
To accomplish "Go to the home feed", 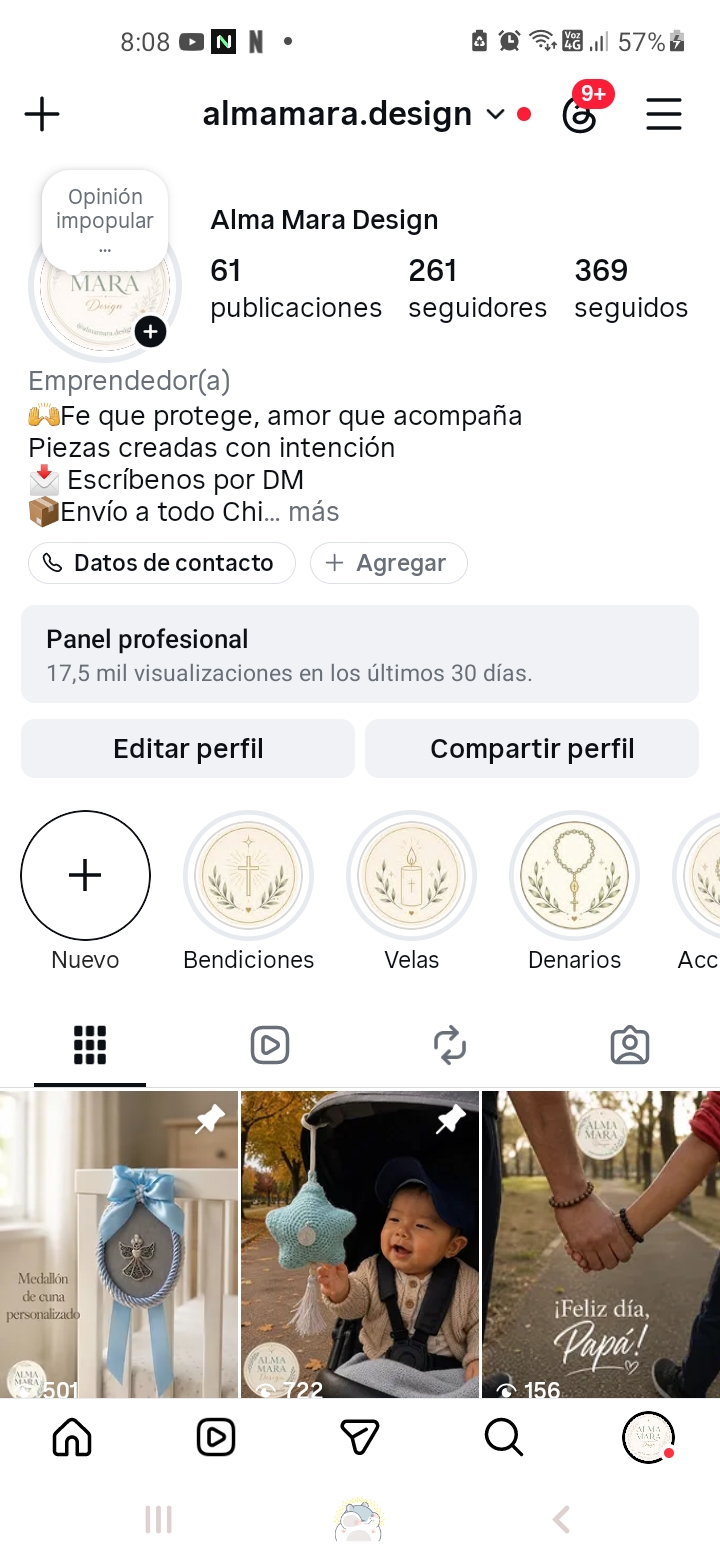I will tap(72, 1438).
